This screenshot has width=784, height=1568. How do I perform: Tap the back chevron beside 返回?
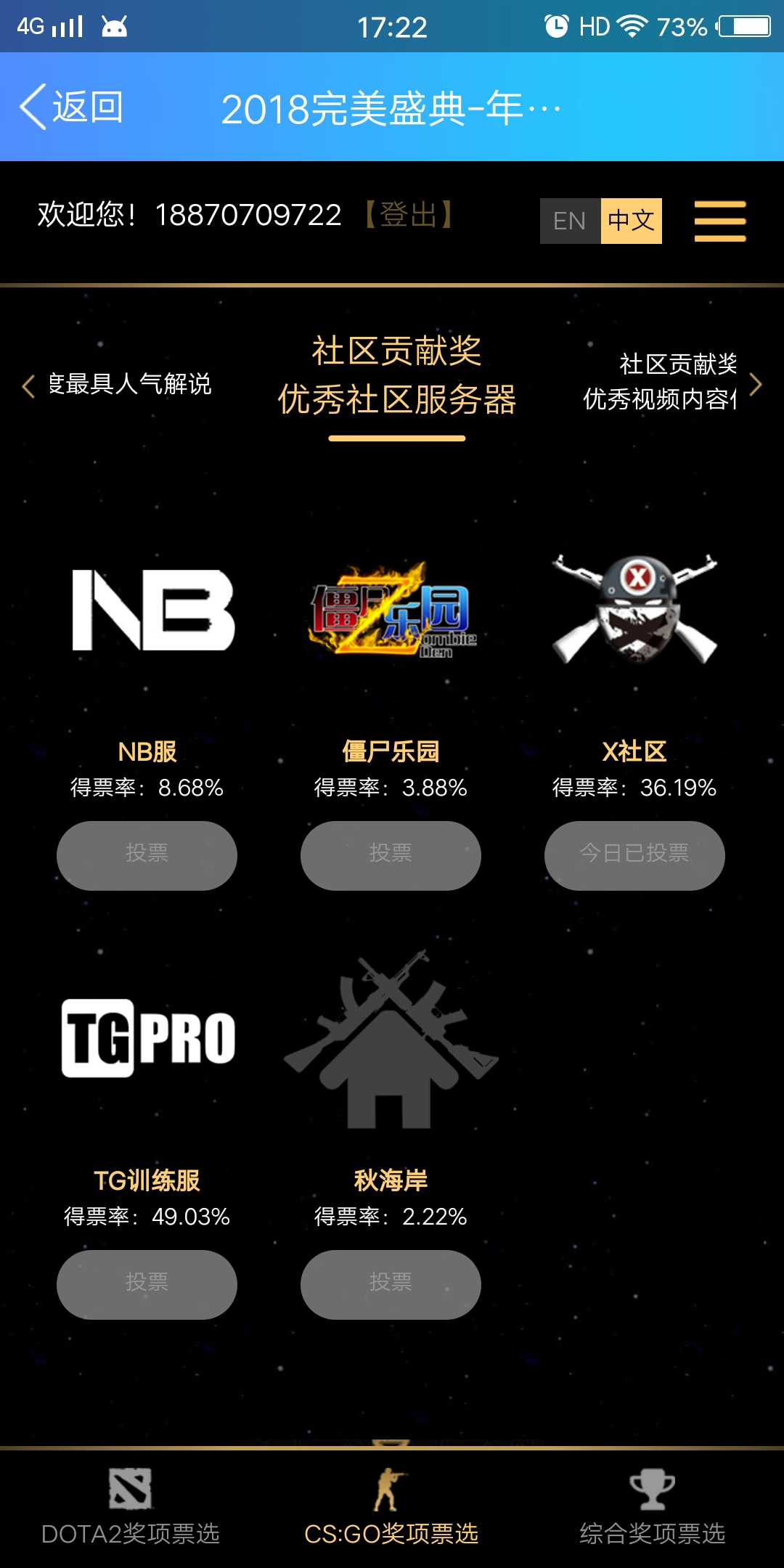[x=31, y=106]
